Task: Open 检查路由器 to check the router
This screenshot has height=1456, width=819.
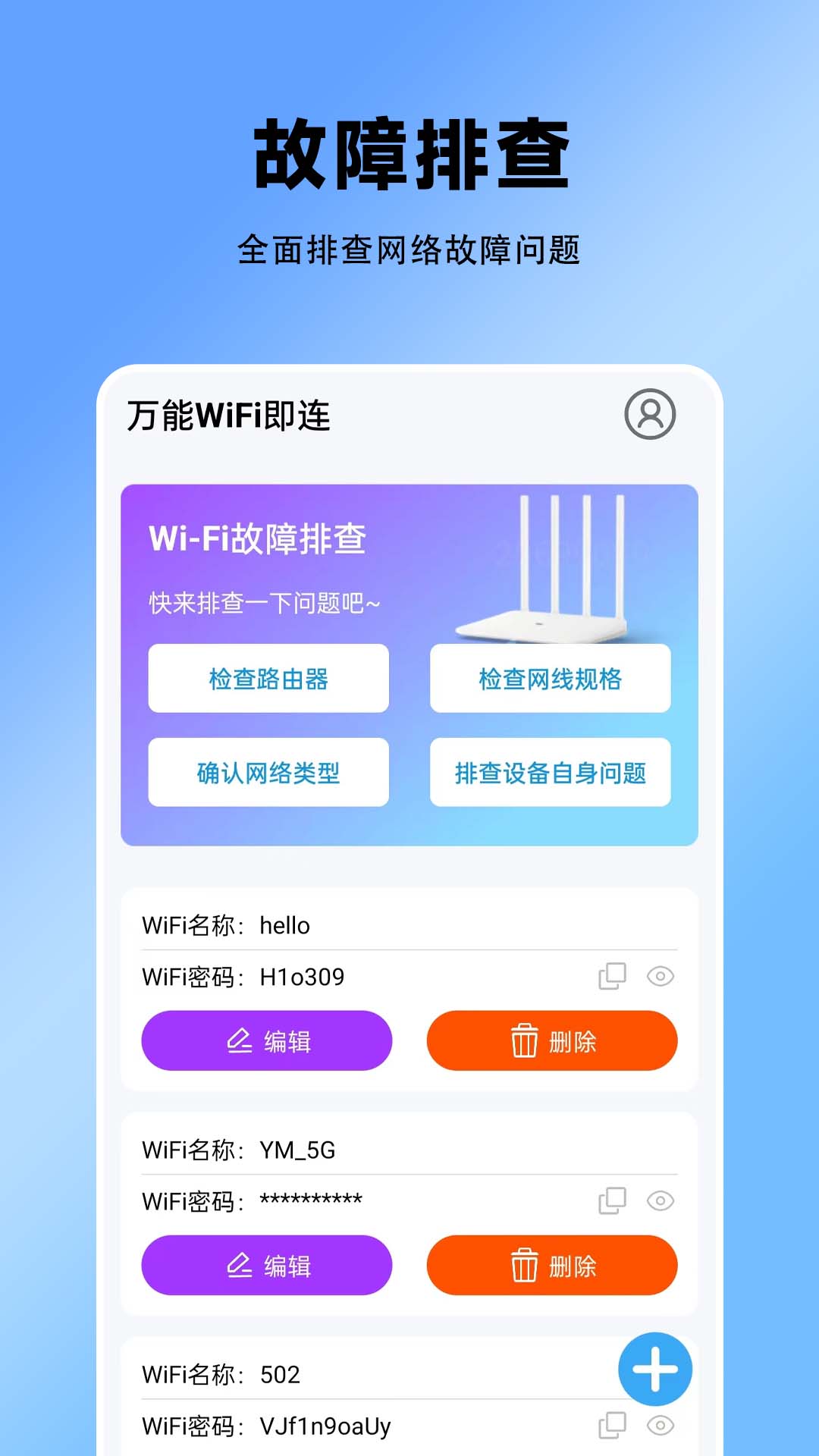Action: pyautogui.click(x=268, y=680)
